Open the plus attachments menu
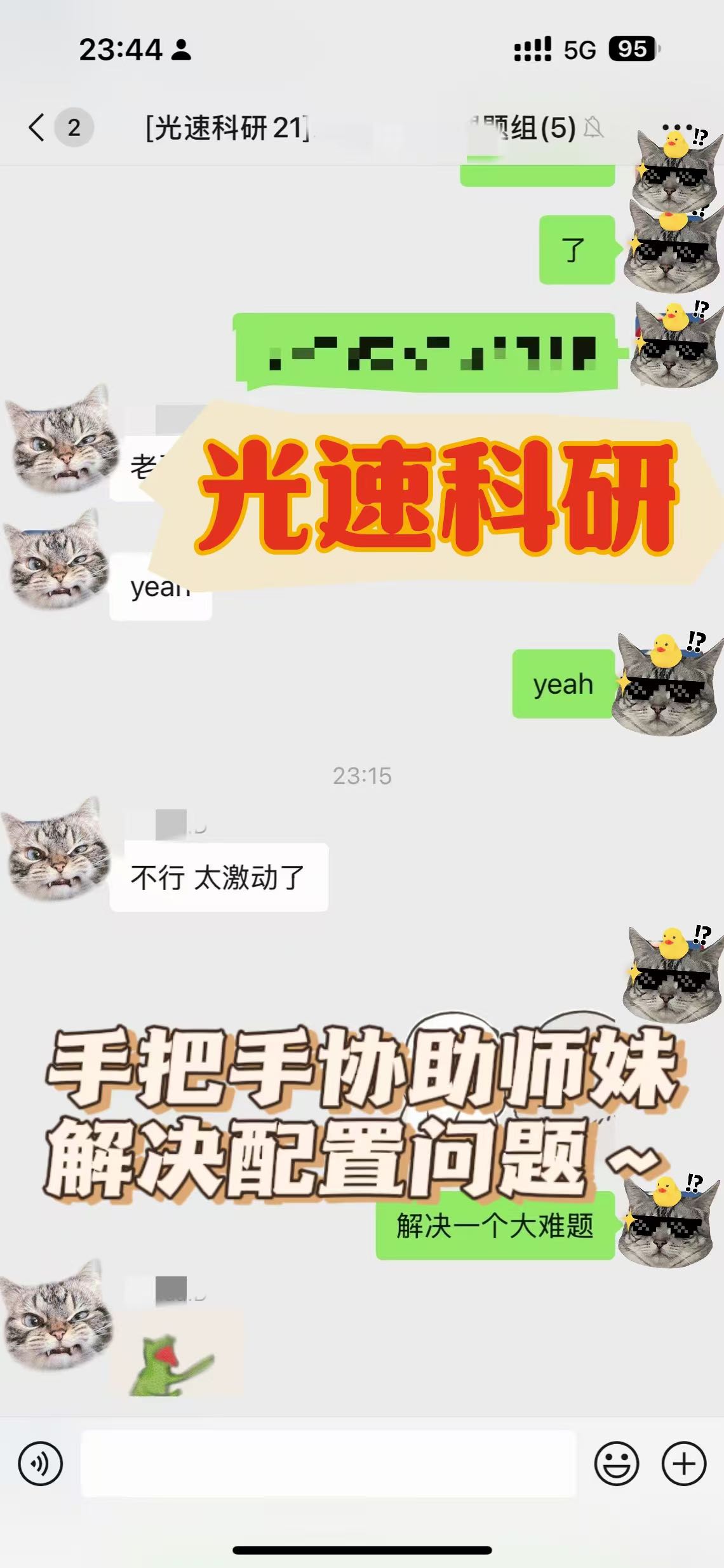 (683, 1464)
